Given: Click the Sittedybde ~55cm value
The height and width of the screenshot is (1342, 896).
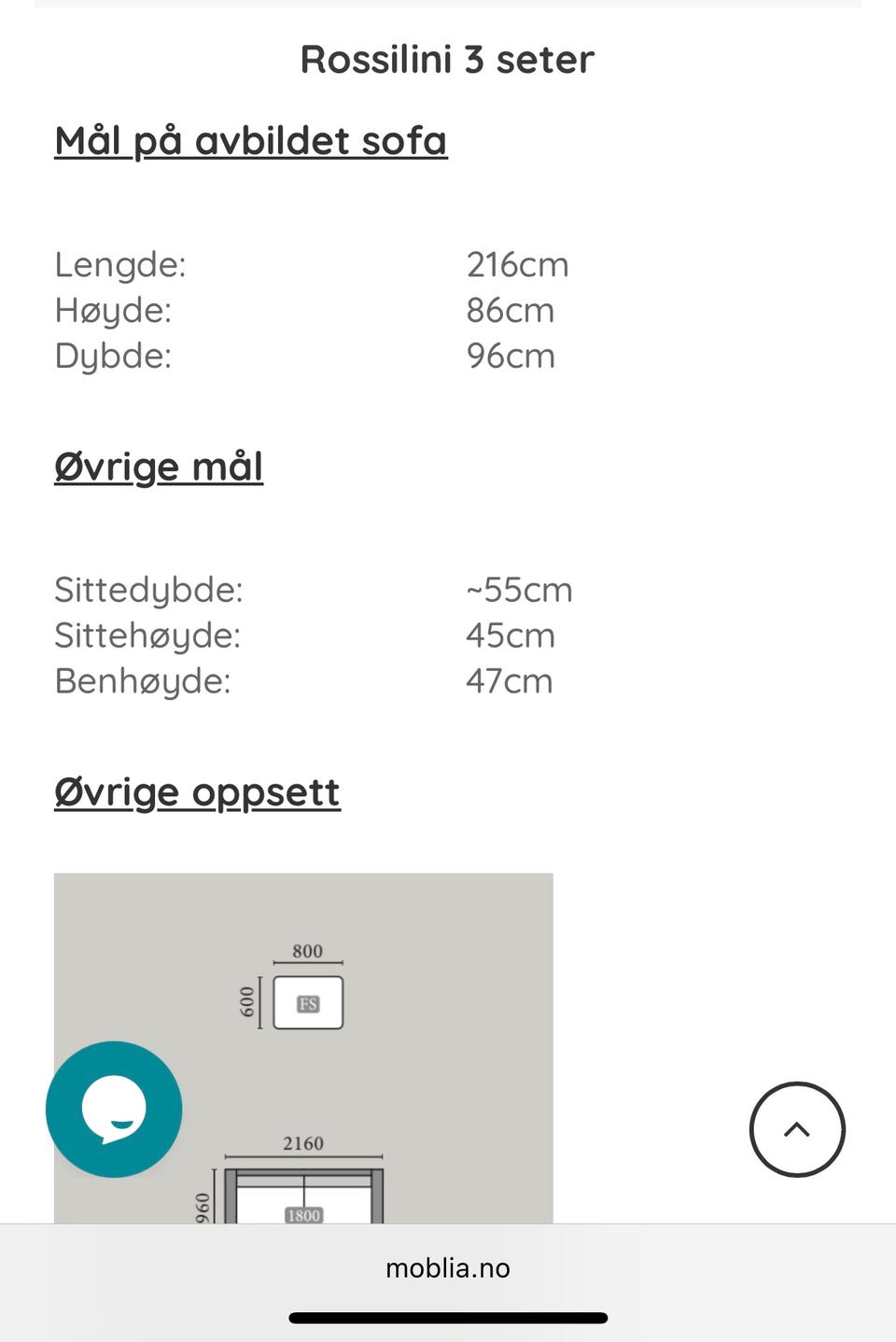Looking at the screenshot, I should coord(520,590).
